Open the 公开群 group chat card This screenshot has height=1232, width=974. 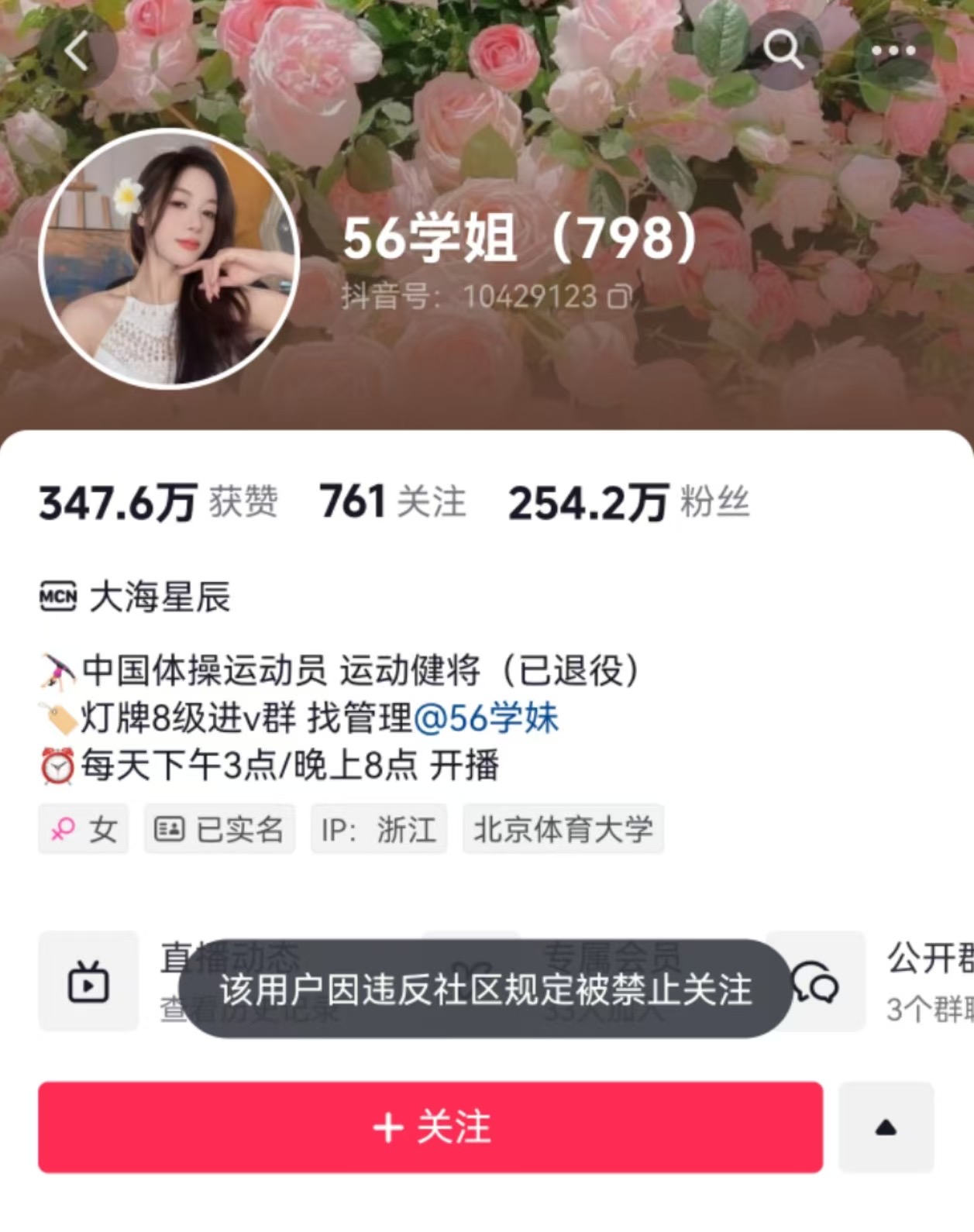click(x=891, y=982)
